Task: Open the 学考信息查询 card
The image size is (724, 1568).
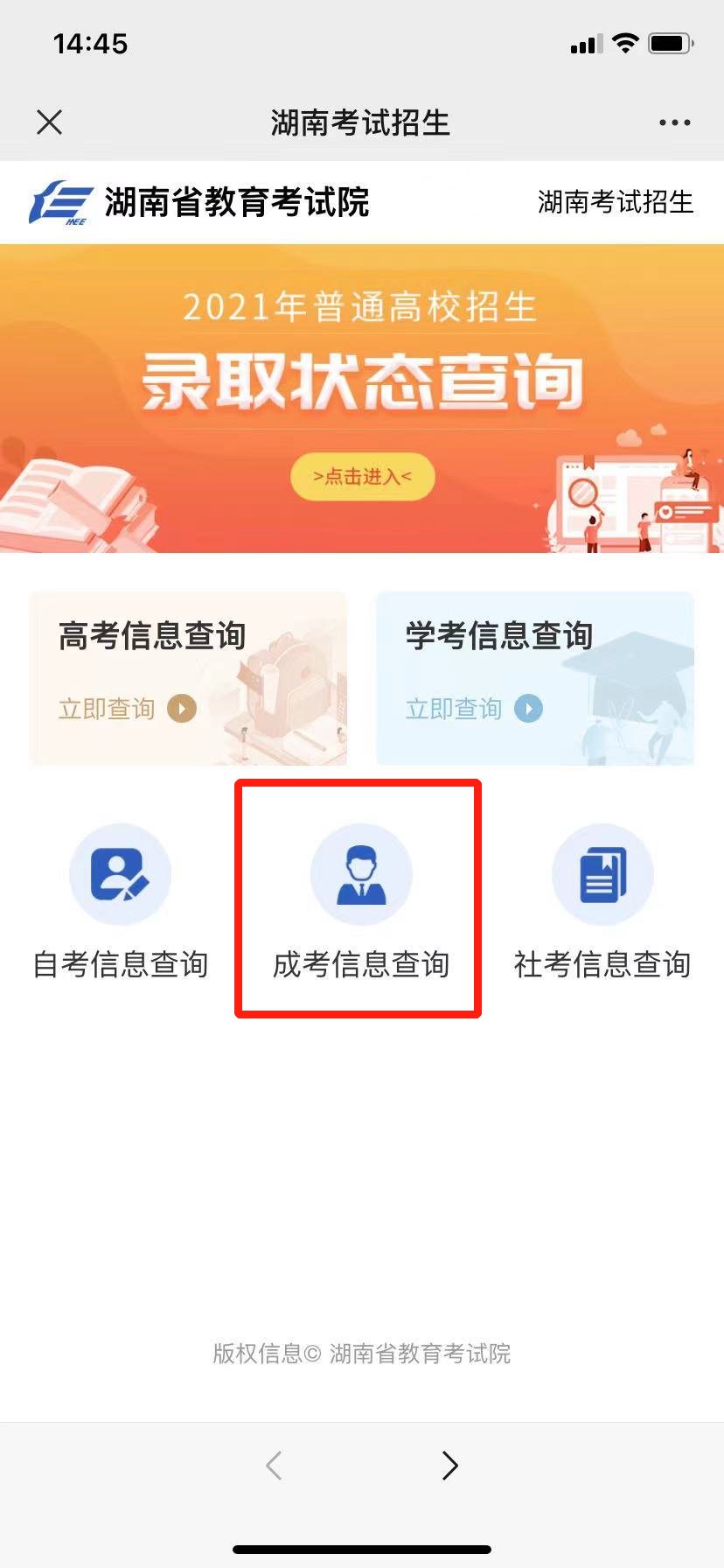Action: [534, 678]
